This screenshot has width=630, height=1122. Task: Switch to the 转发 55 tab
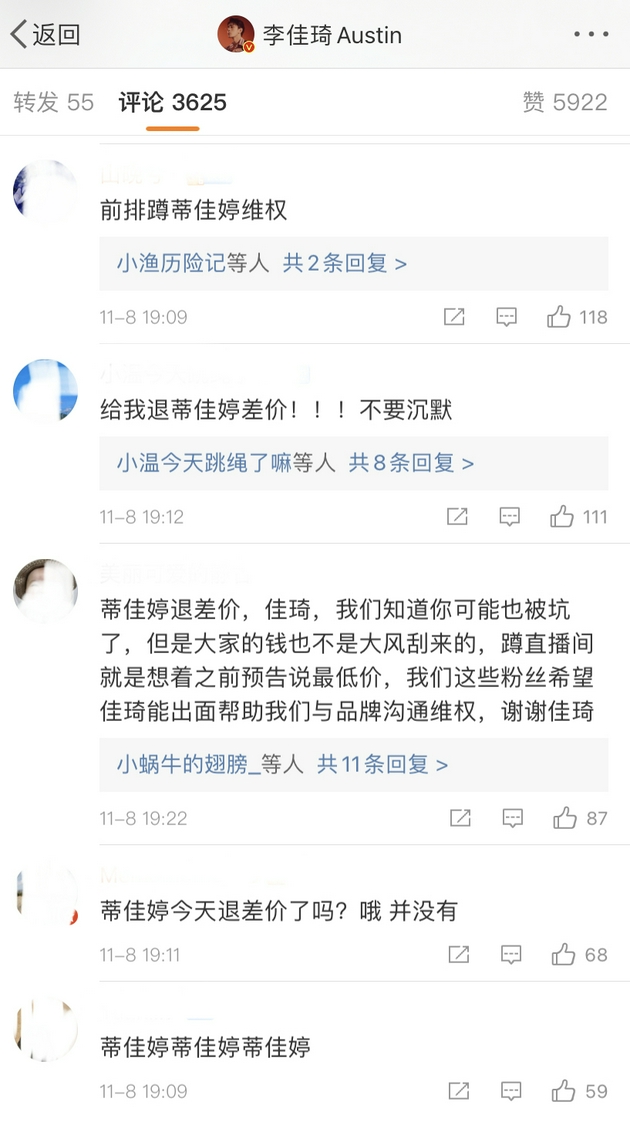point(54,102)
